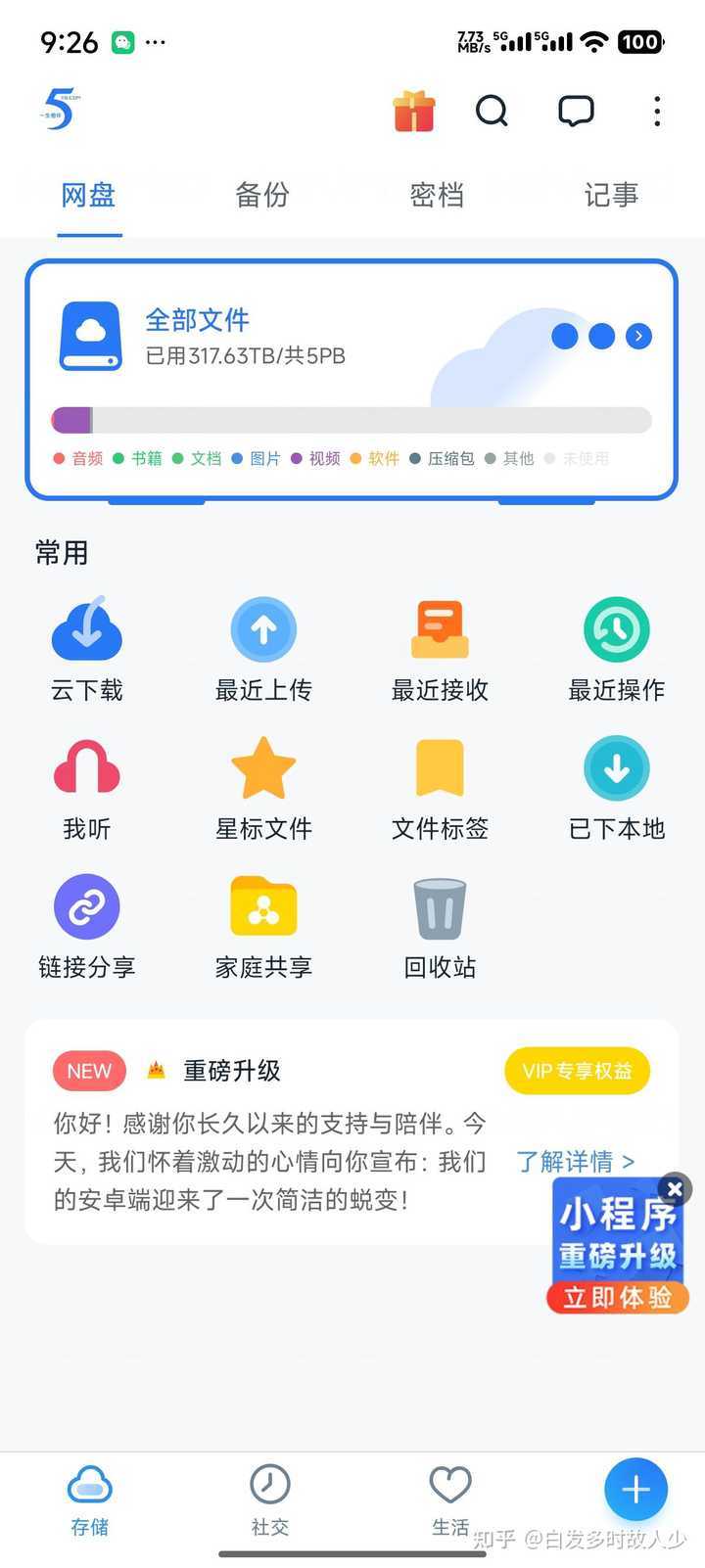The height and width of the screenshot is (1568, 705).
Task: Open 已下本地 downloaded files
Action: [616, 785]
